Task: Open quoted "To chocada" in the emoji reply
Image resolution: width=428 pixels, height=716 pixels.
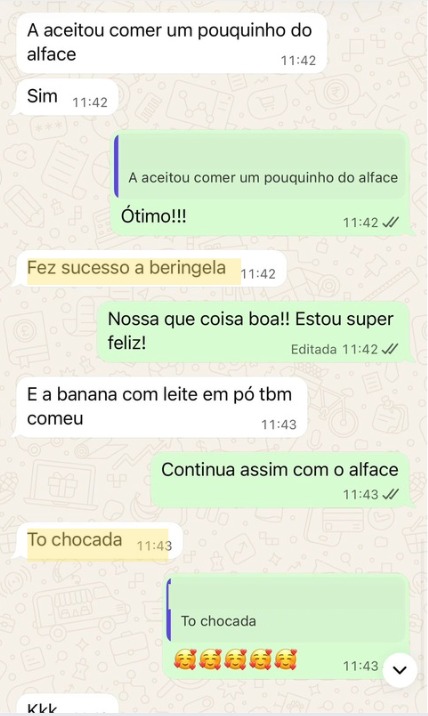Action: (x=286, y=610)
